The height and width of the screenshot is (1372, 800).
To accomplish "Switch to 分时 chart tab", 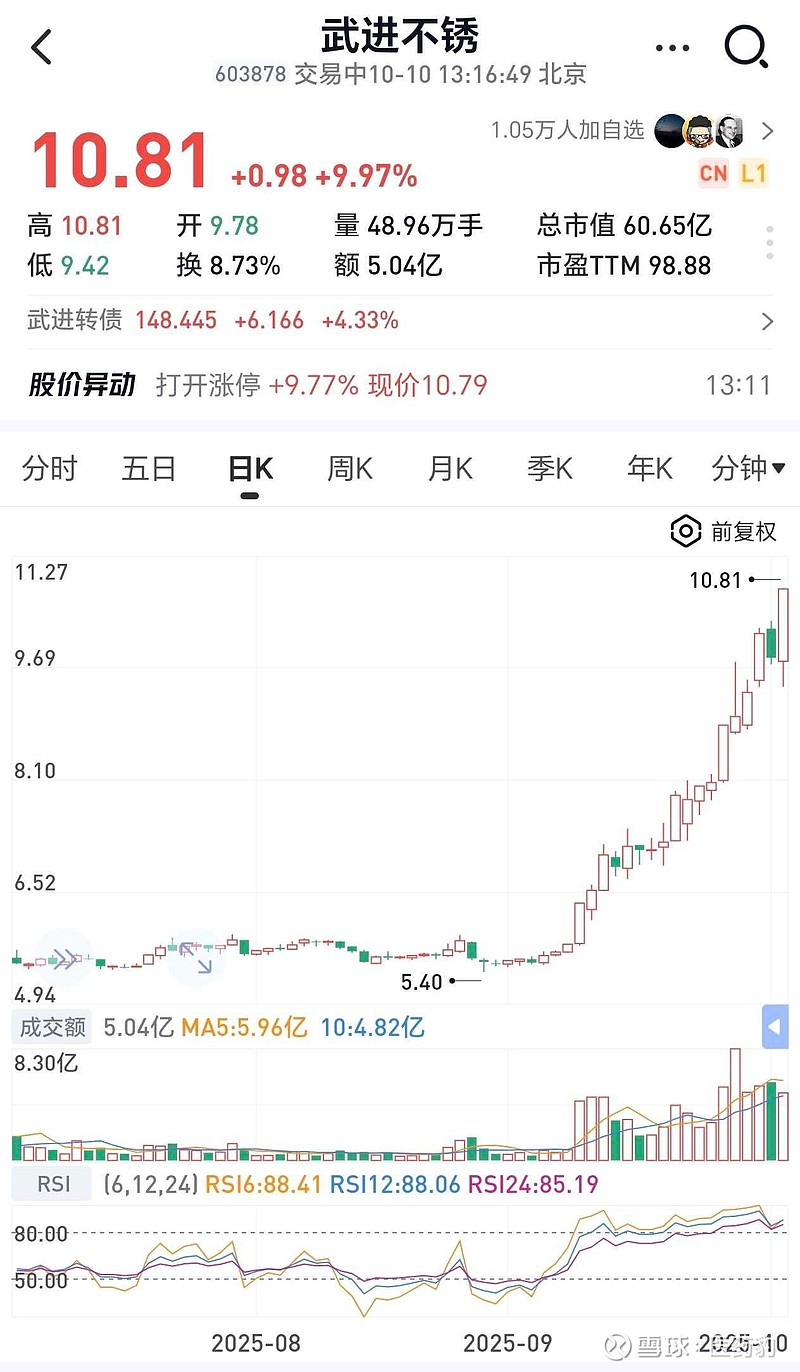I will [x=49, y=468].
